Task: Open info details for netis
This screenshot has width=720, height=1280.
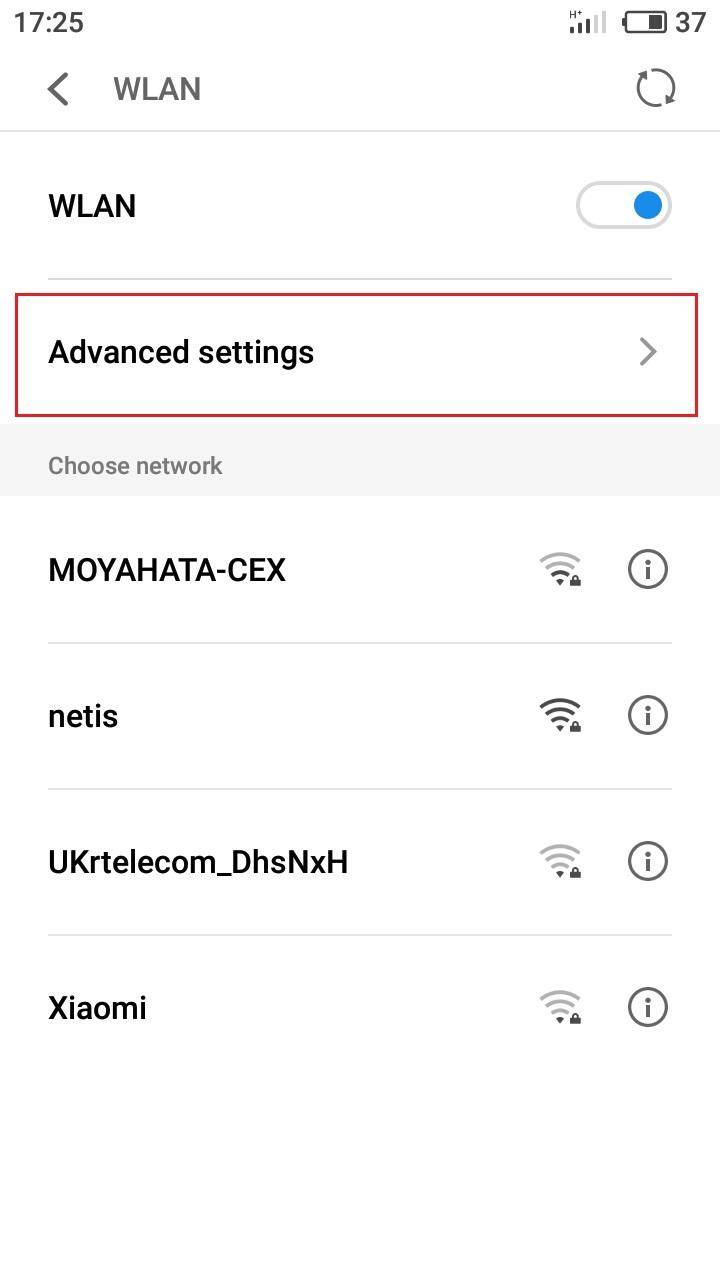Action: pyautogui.click(x=647, y=716)
